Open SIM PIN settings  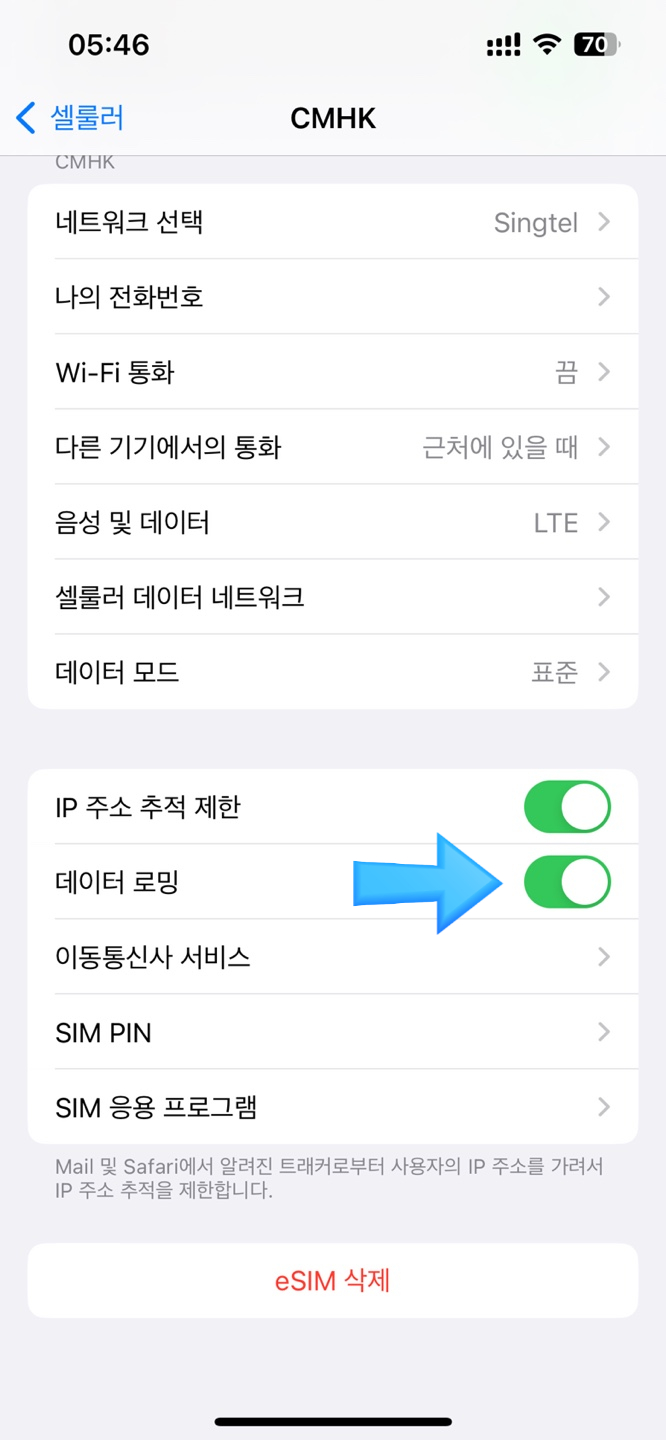(332, 1032)
